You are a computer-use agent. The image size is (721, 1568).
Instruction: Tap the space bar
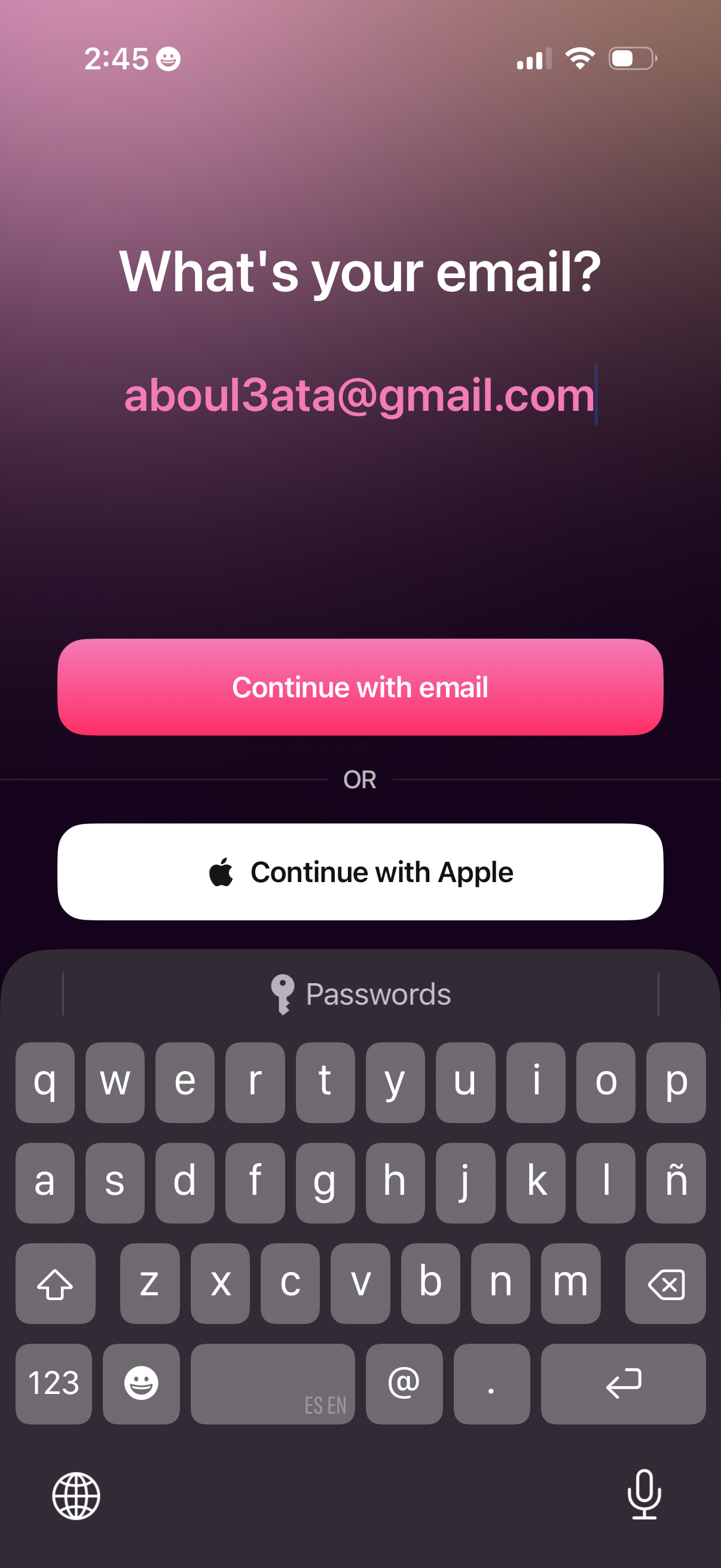tap(273, 1384)
